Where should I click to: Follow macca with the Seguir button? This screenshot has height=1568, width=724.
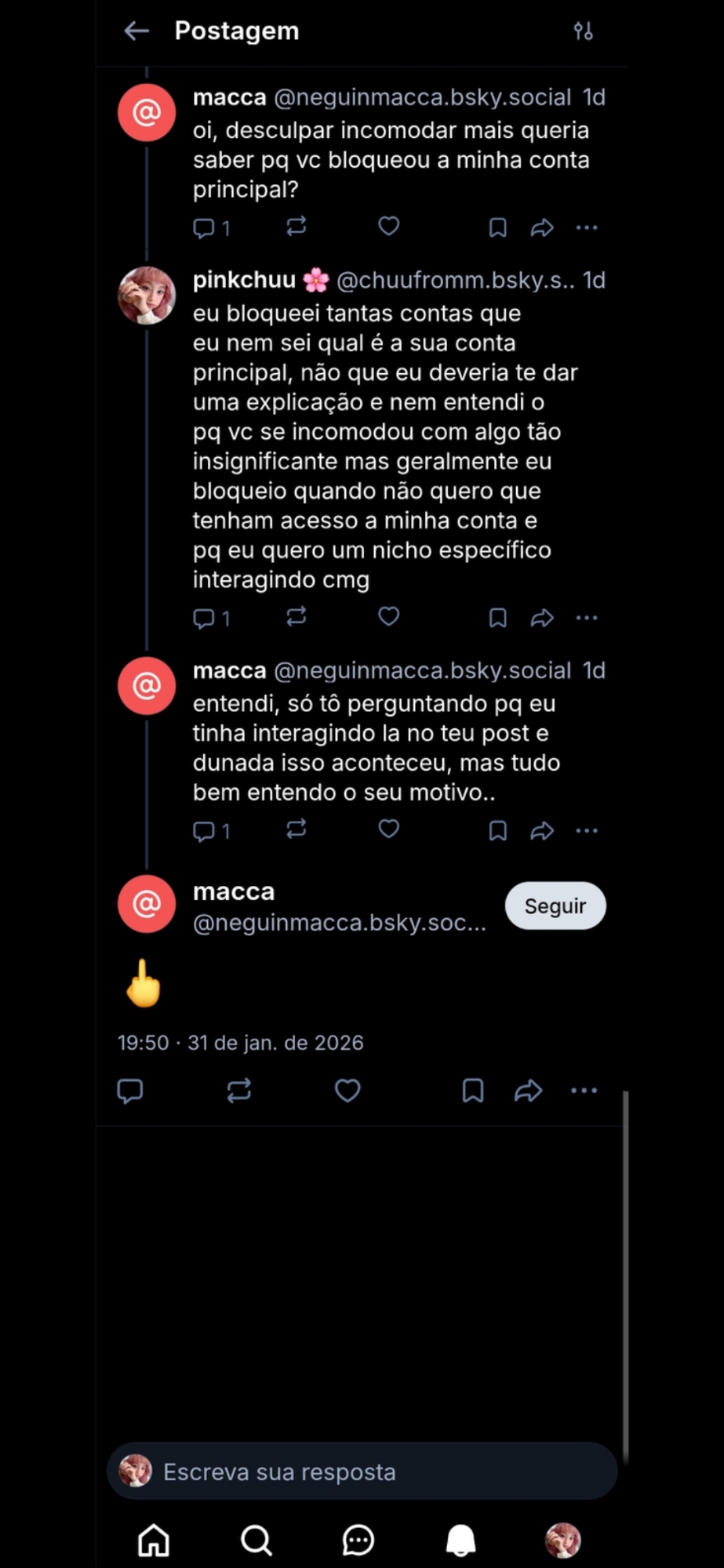(555, 906)
